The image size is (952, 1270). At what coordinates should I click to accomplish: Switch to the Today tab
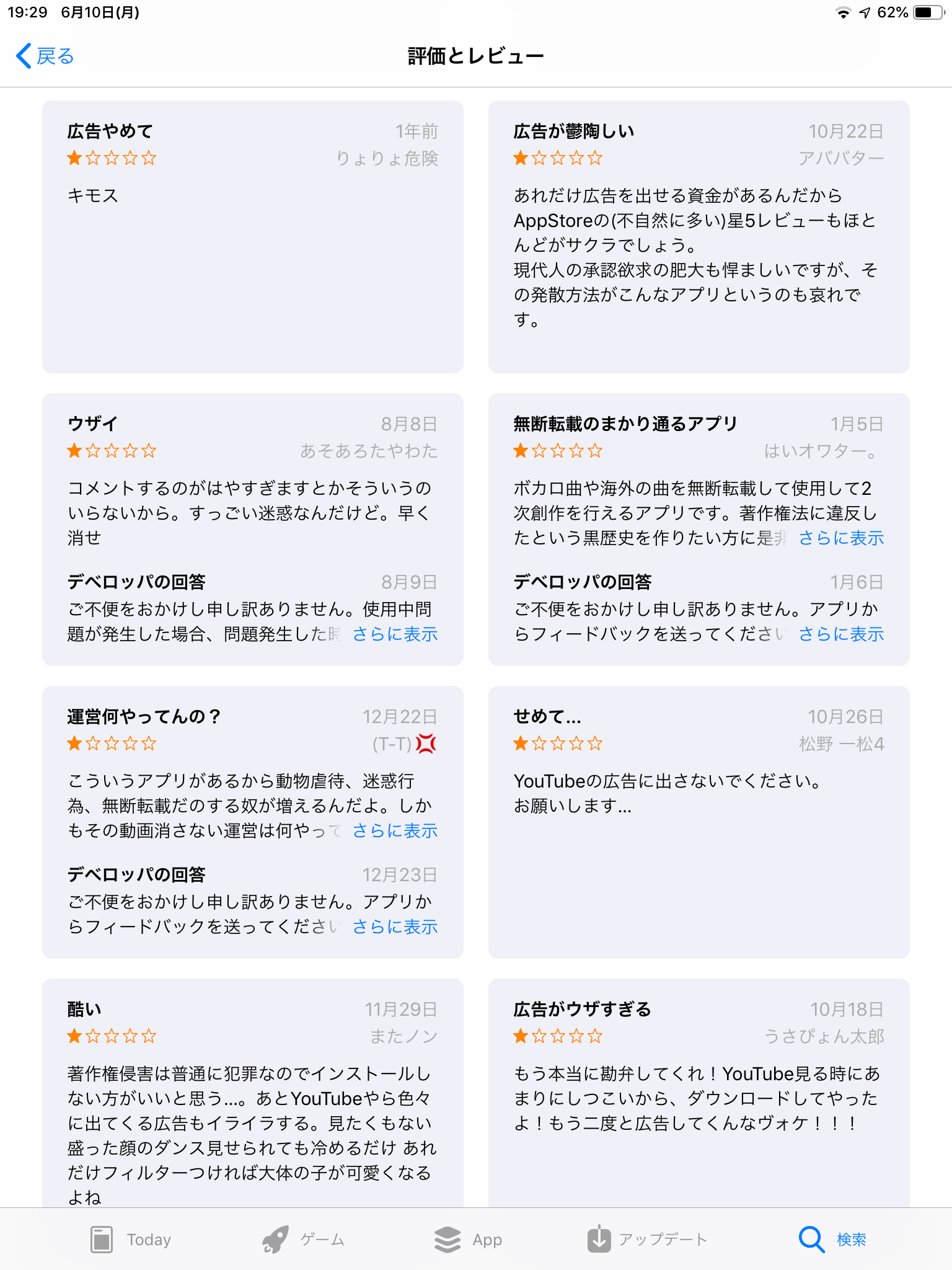[x=130, y=1239]
